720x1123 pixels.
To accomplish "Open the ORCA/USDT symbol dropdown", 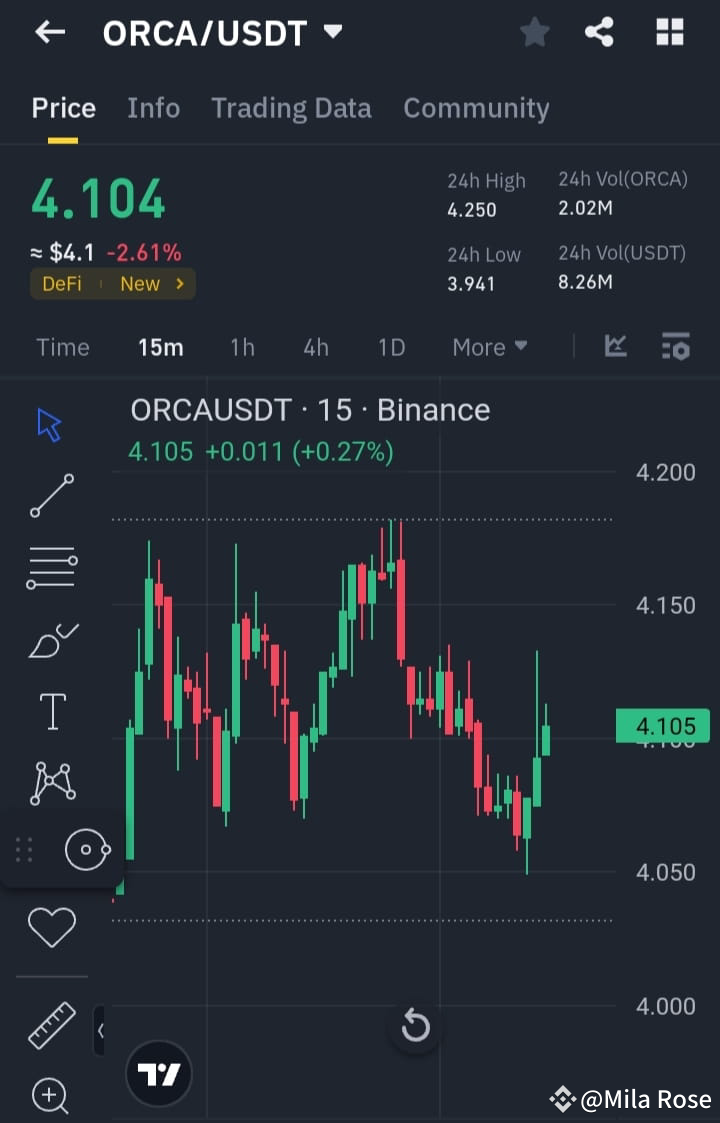I will [334, 32].
